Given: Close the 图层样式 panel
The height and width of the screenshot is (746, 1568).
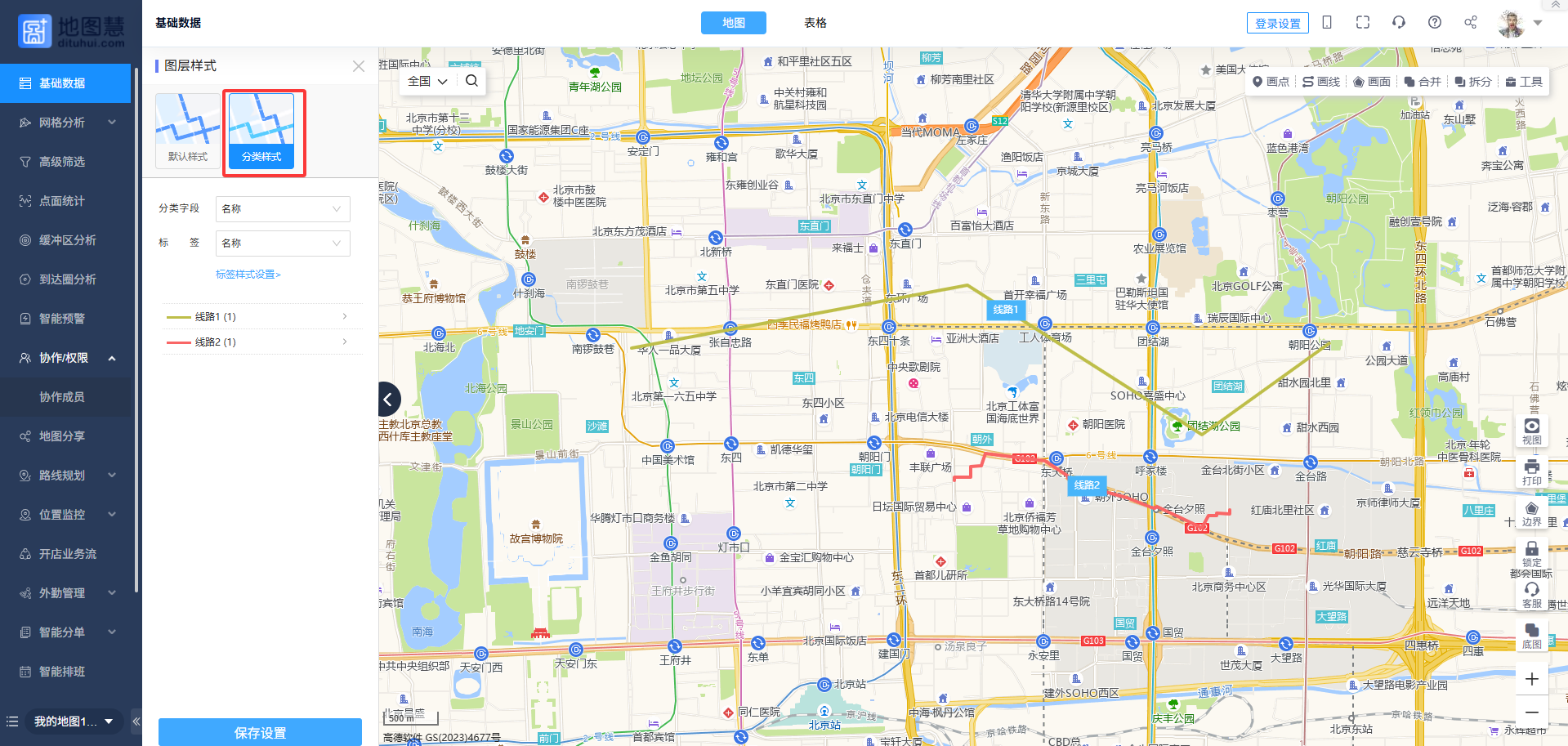Looking at the screenshot, I should pos(358,66).
